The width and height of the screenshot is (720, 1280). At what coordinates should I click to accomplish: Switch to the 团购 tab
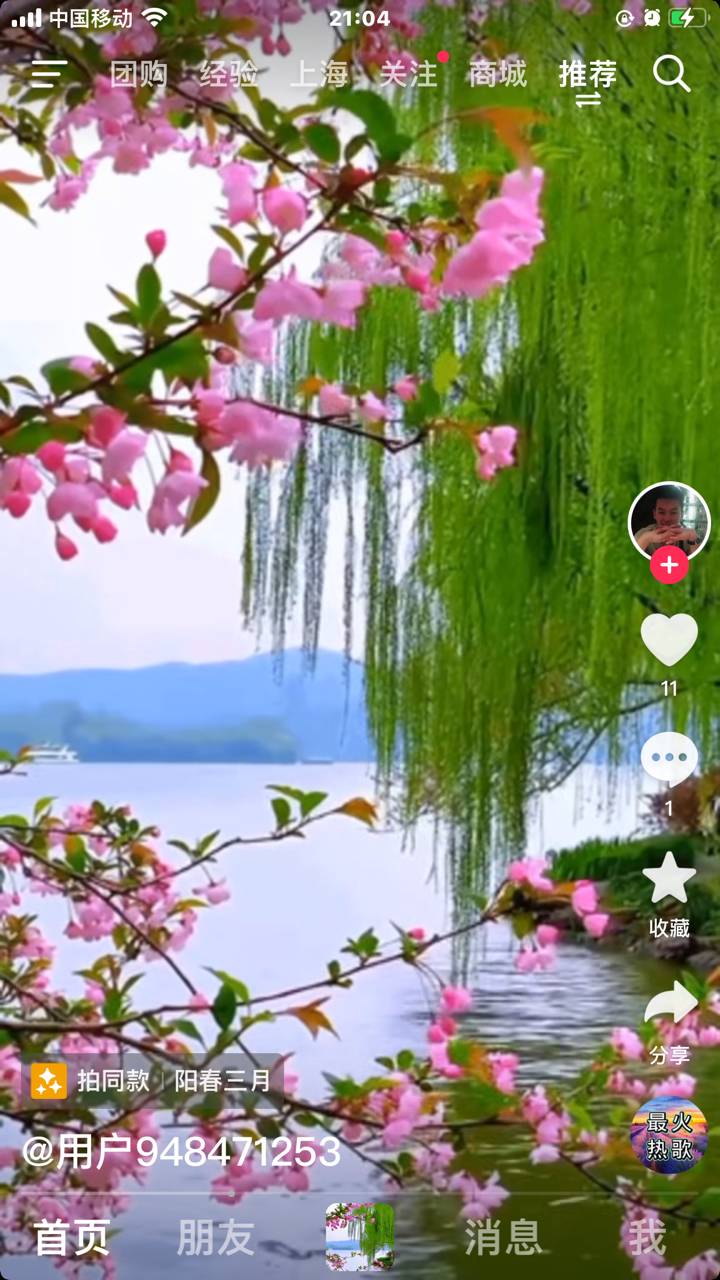coord(139,74)
